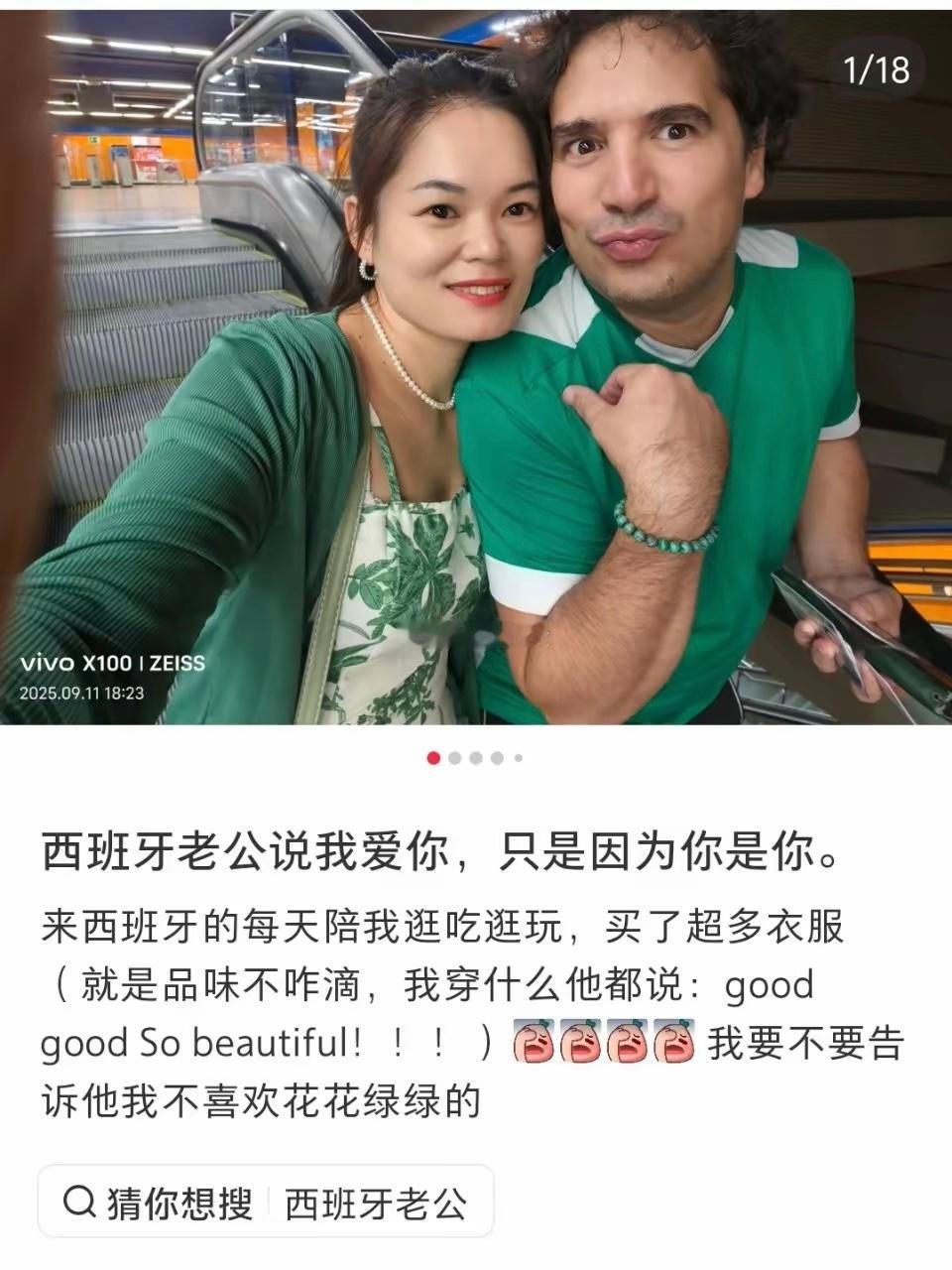Click the third mouth emoji in the caption
This screenshot has height=1270, width=952.
[x=629, y=1044]
